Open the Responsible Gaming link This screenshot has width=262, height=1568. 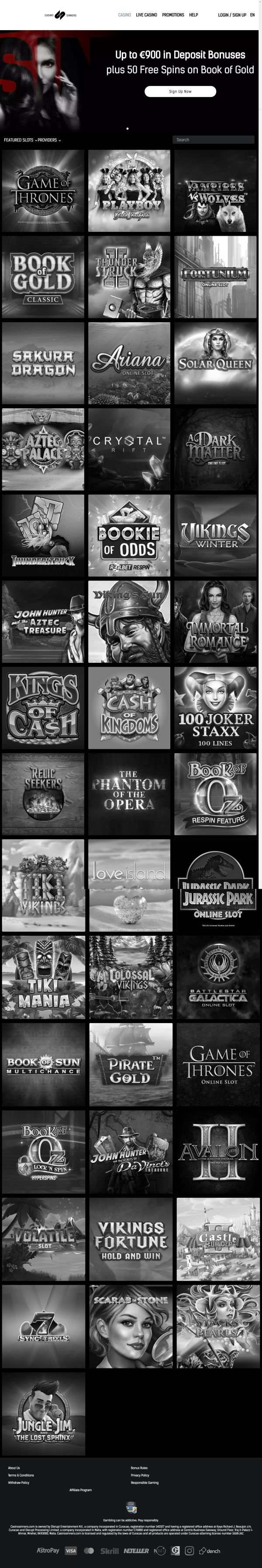(145, 1482)
